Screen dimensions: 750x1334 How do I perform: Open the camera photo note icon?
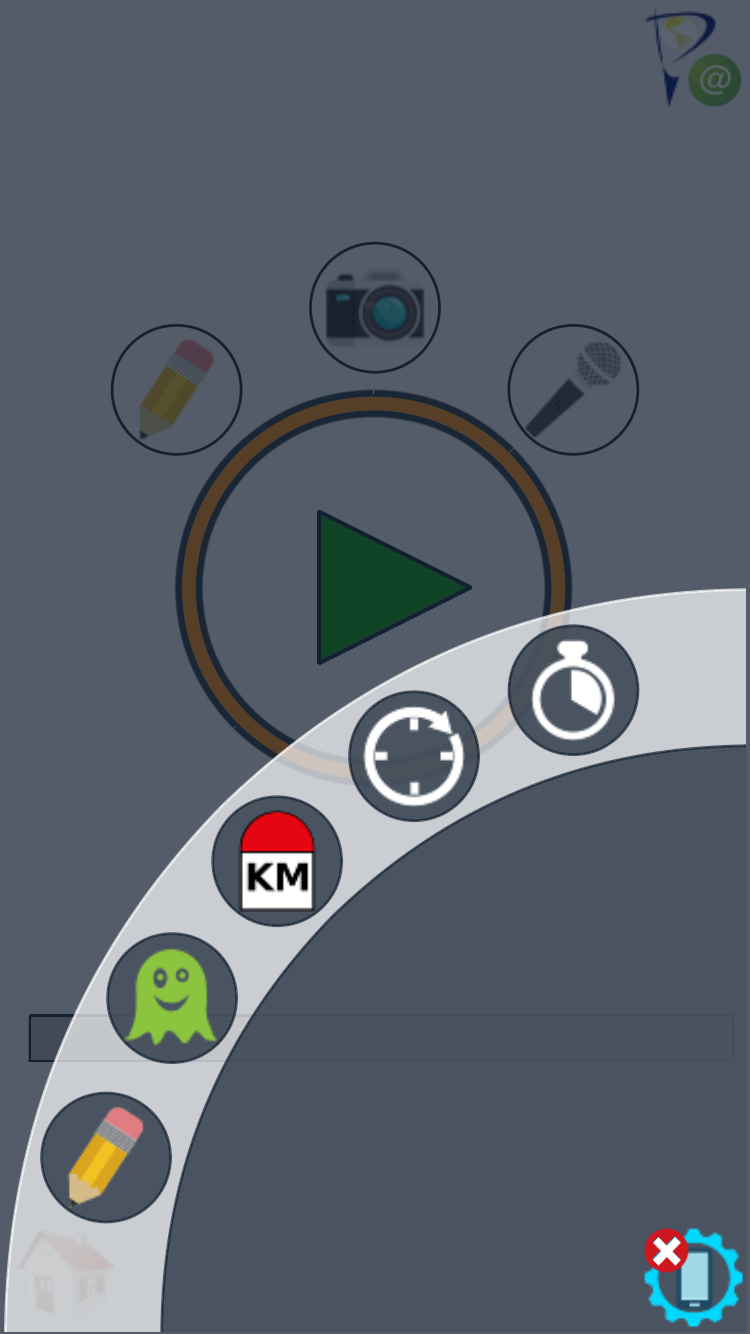click(x=375, y=307)
